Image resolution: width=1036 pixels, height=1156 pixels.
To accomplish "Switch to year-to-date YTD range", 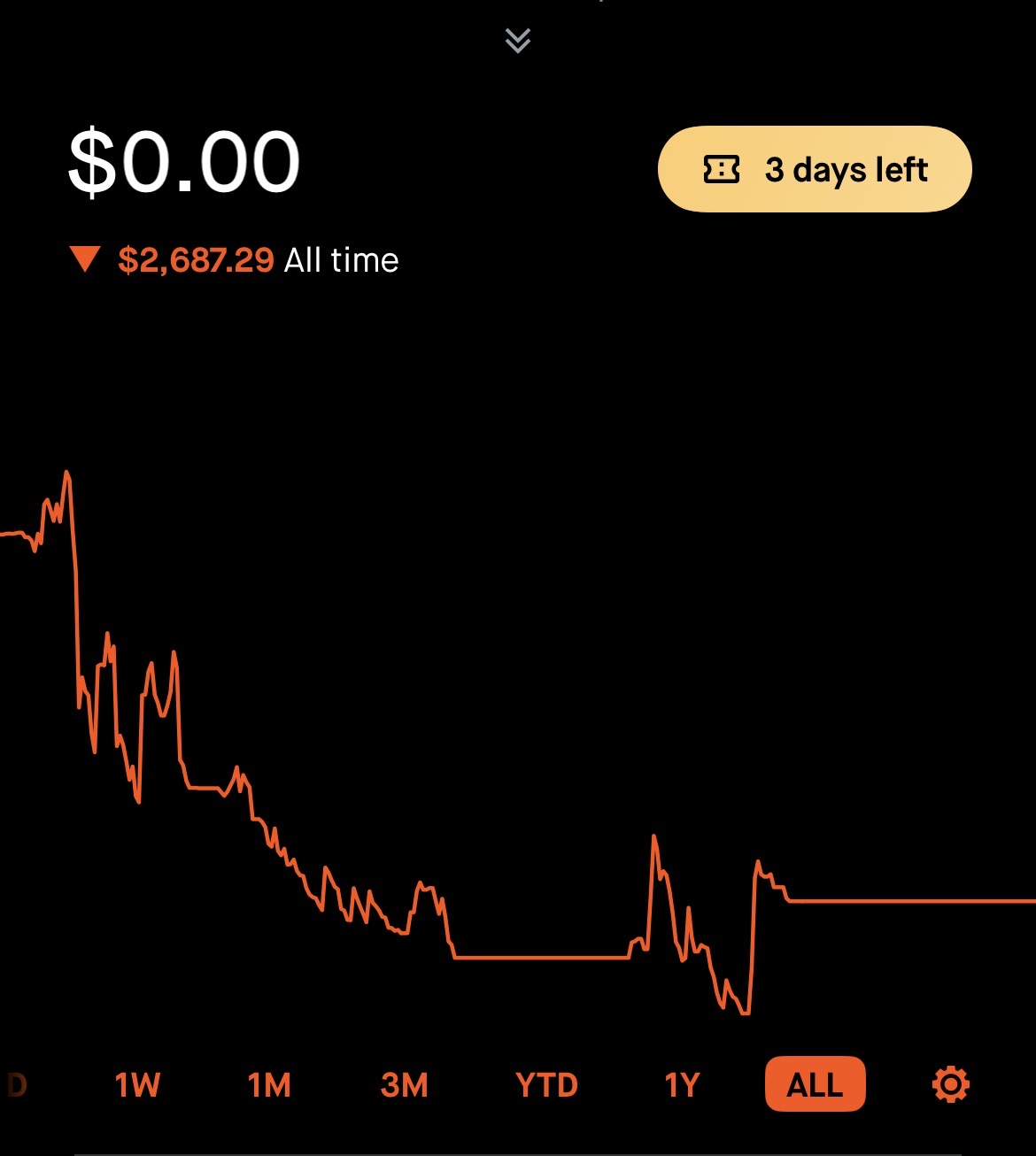I will [x=546, y=1084].
